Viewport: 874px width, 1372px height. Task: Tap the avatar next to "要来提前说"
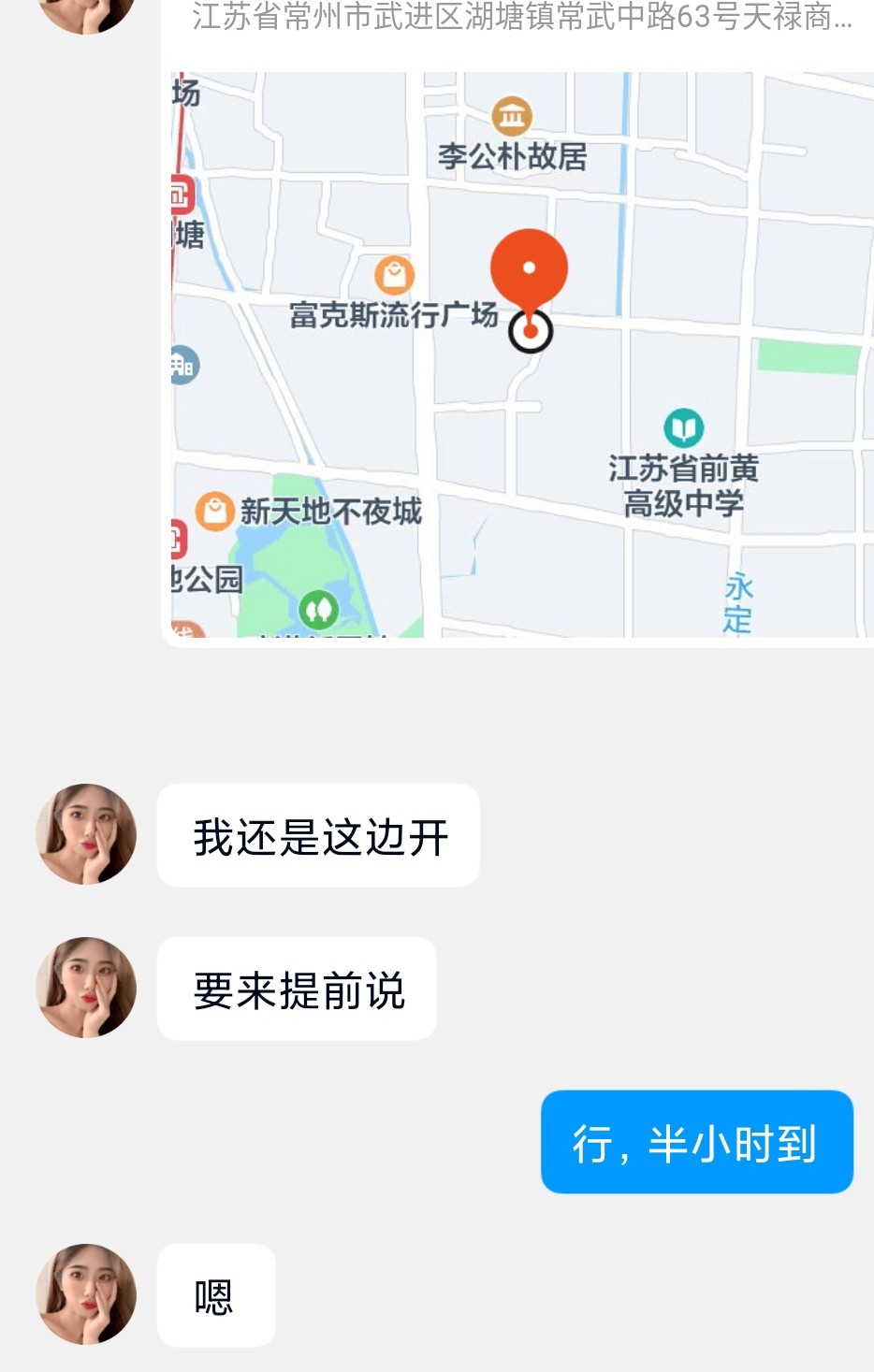(86, 988)
